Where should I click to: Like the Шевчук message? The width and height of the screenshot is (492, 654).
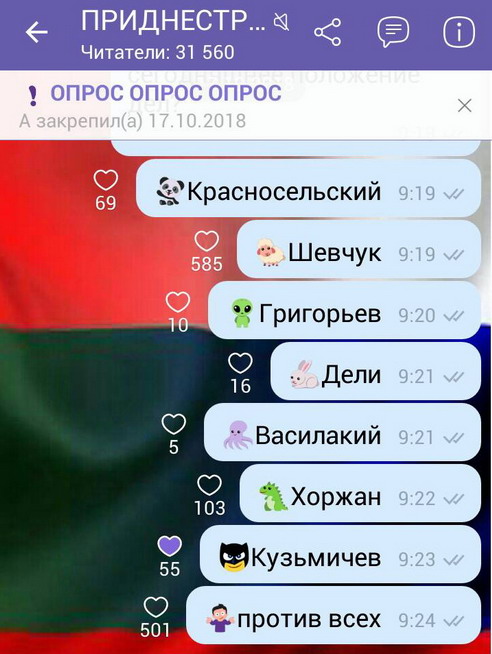207,241
